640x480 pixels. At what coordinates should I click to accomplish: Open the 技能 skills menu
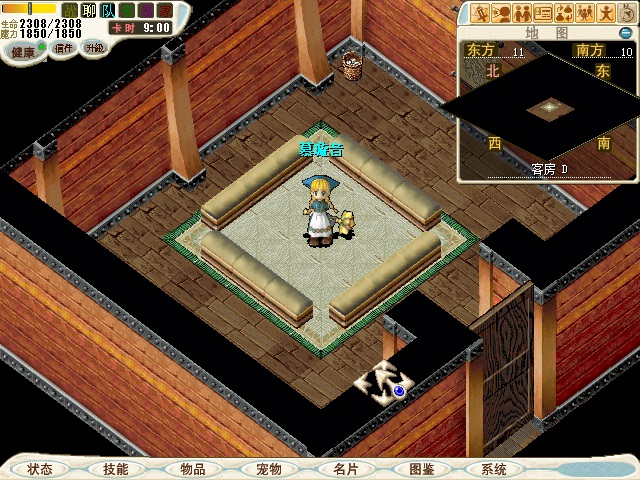(x=115, y=469)
